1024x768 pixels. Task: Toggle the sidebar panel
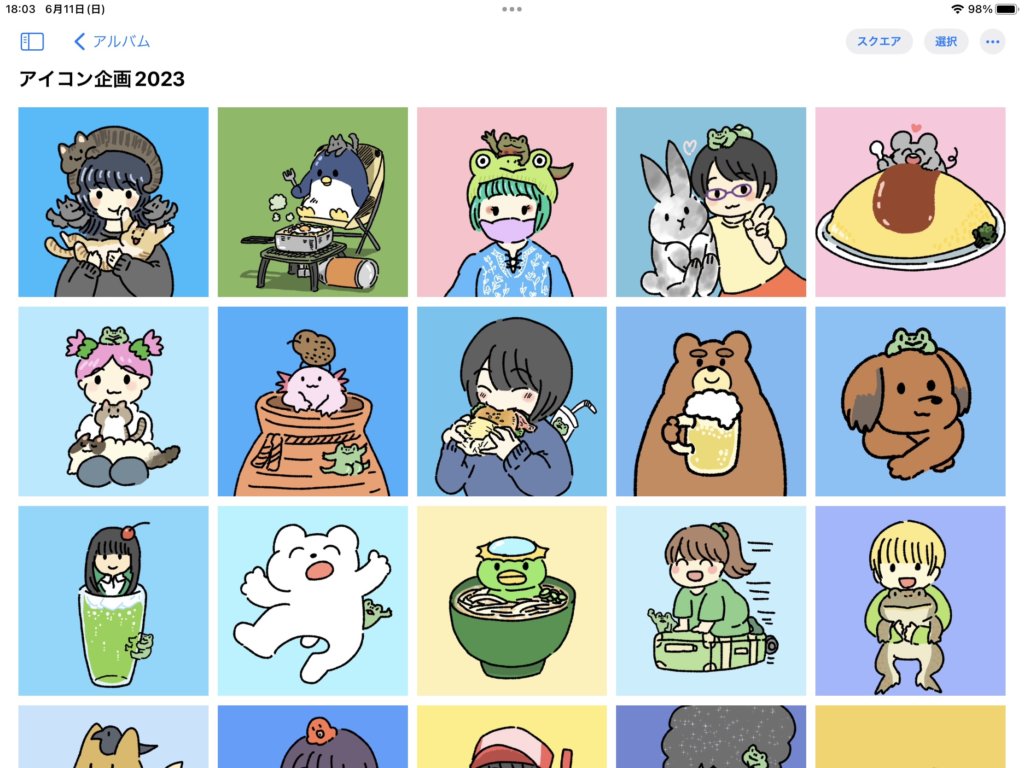[32, 41]
